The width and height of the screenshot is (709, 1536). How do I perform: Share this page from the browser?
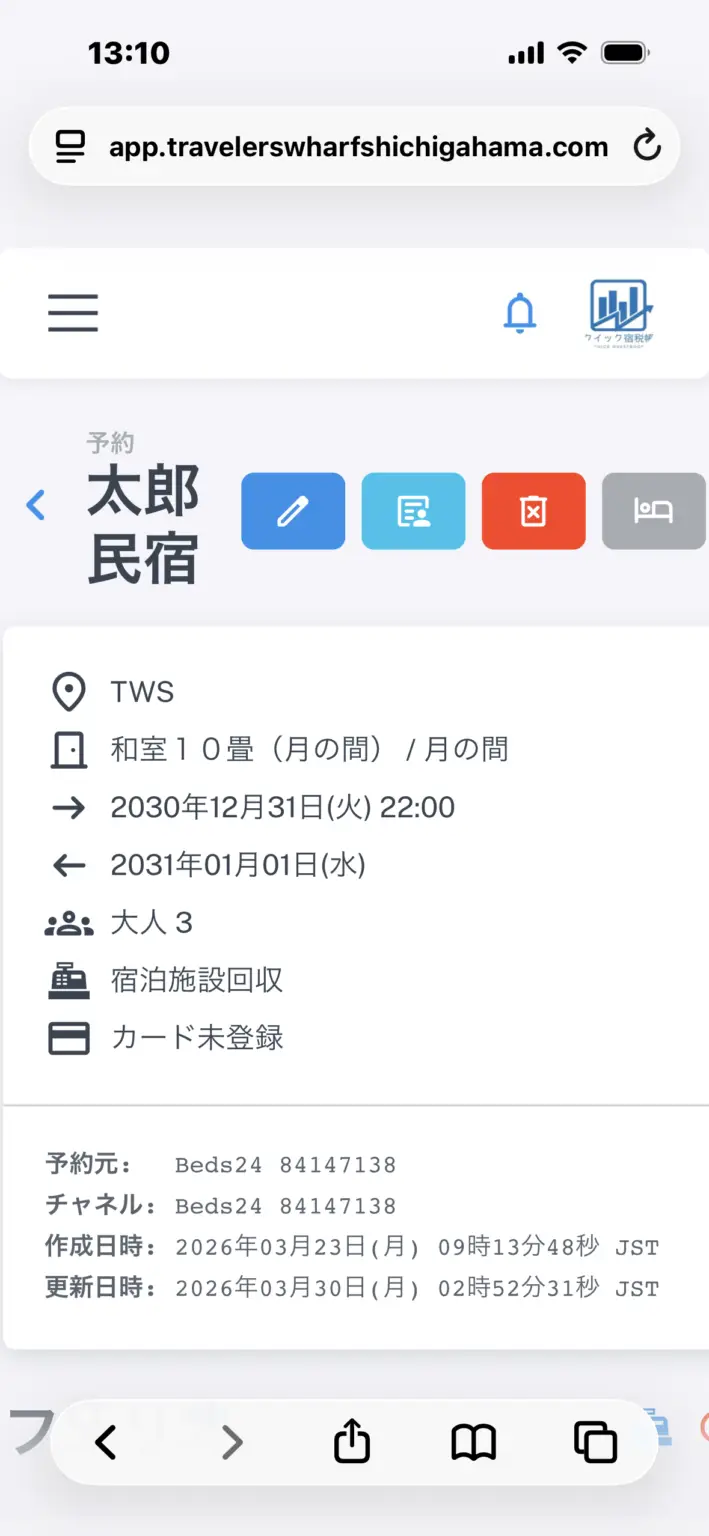pos(352,1442)
